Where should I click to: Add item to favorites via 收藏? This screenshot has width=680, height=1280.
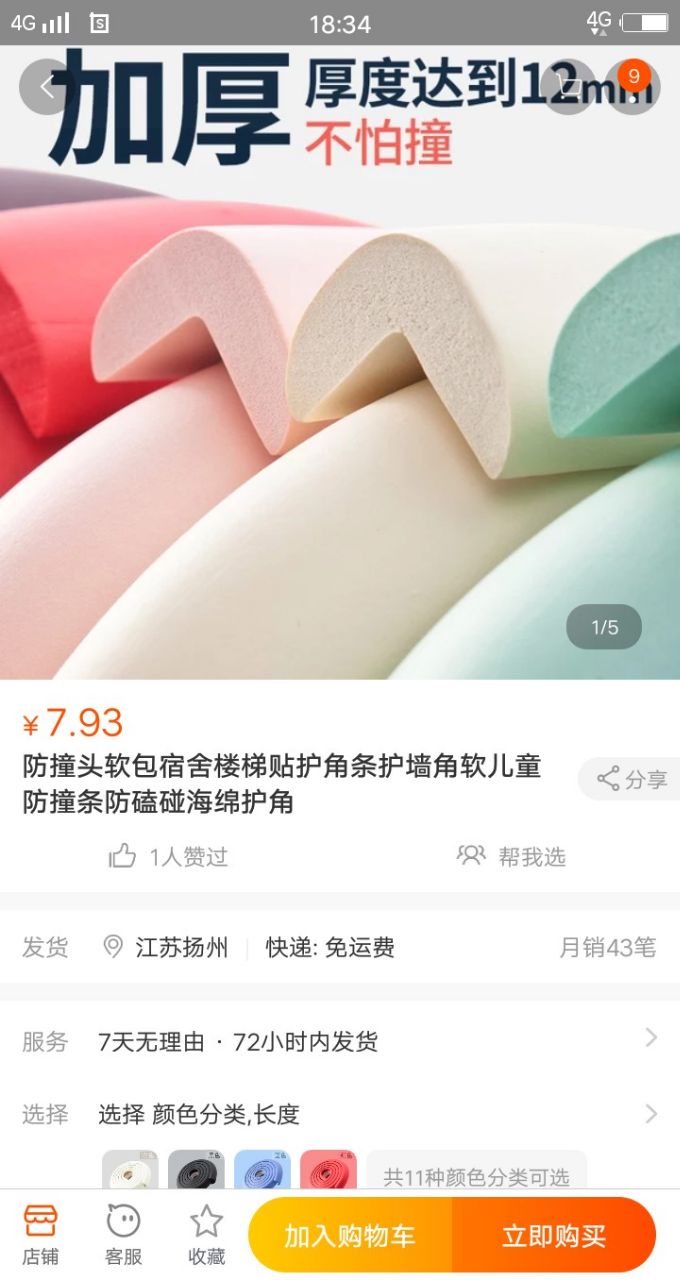point(206,1235)
